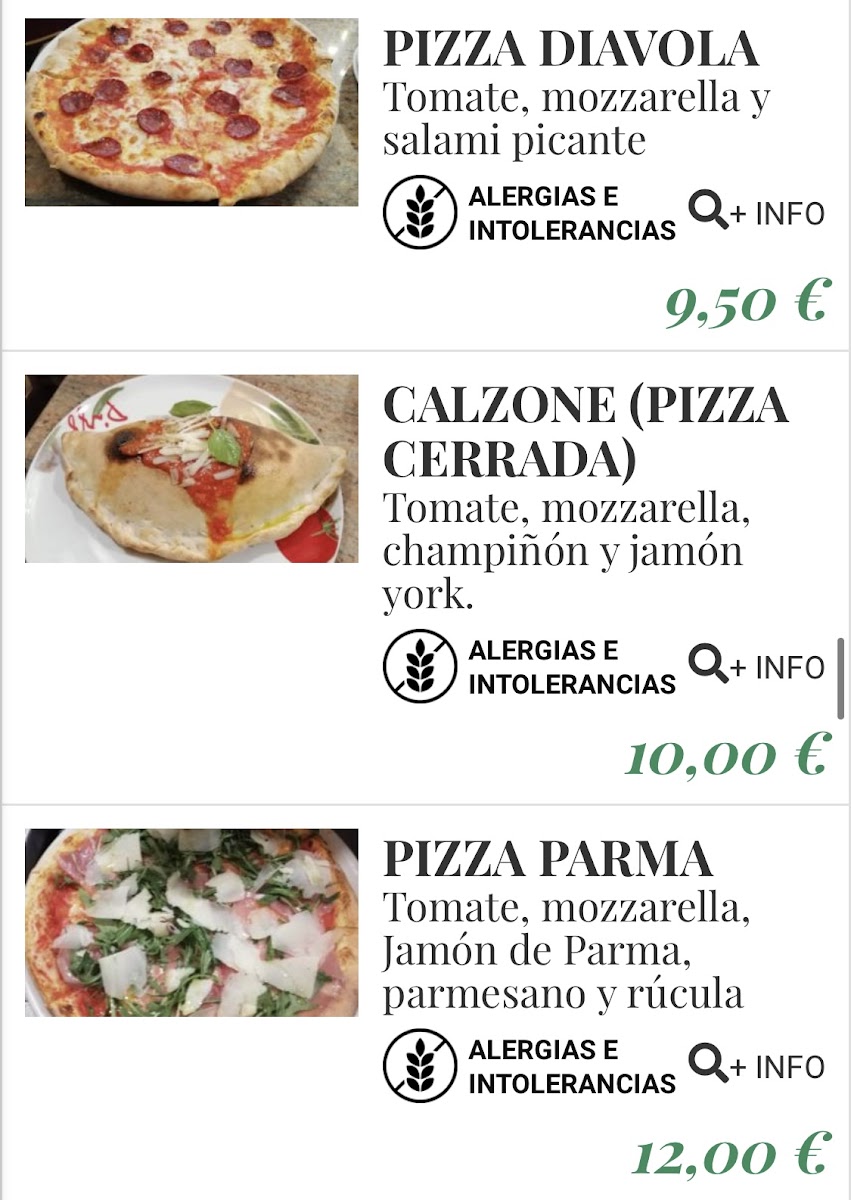Tap + INFO on Calzone
Screen dimensions: 851x1200
pyautogui.click(x=757, y=666)
